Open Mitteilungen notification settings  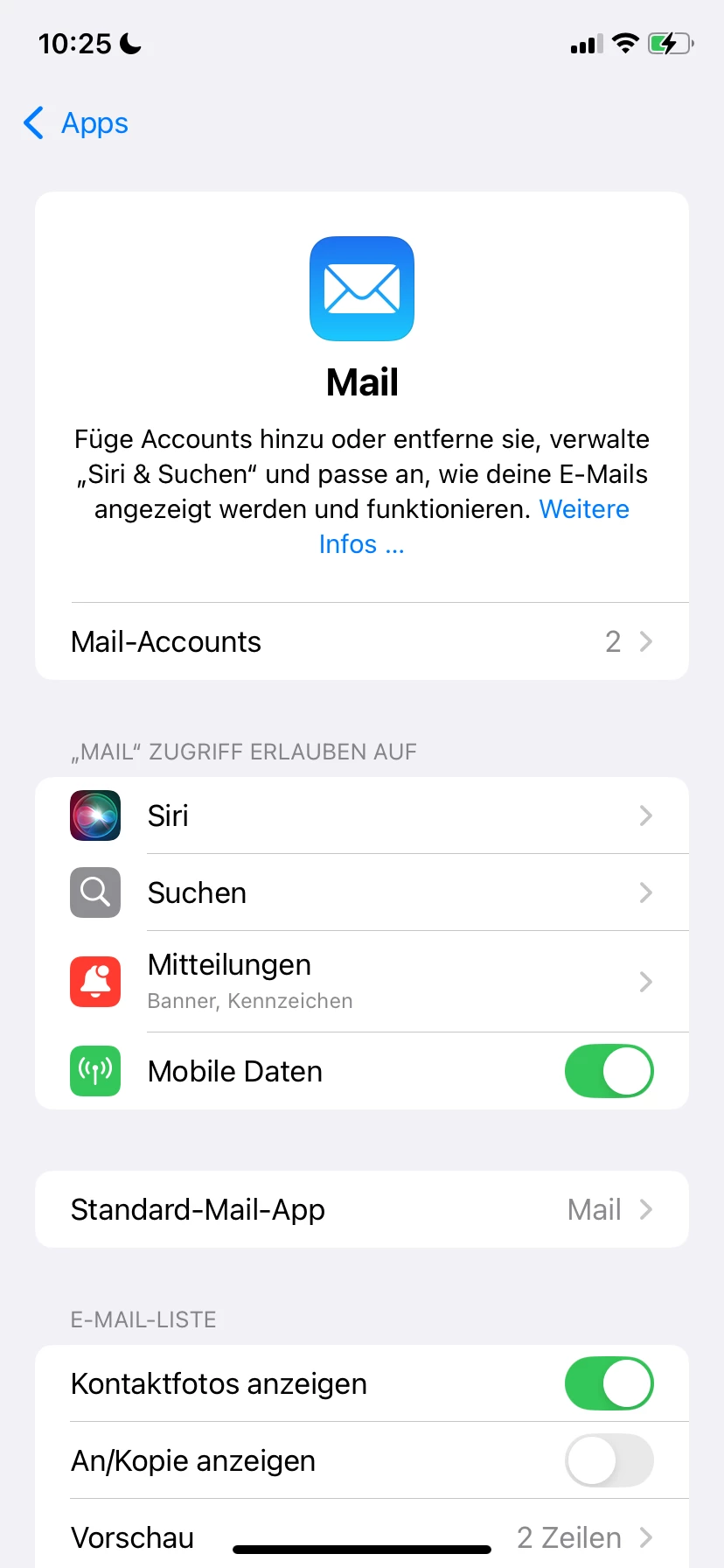[x=362, y=981]
